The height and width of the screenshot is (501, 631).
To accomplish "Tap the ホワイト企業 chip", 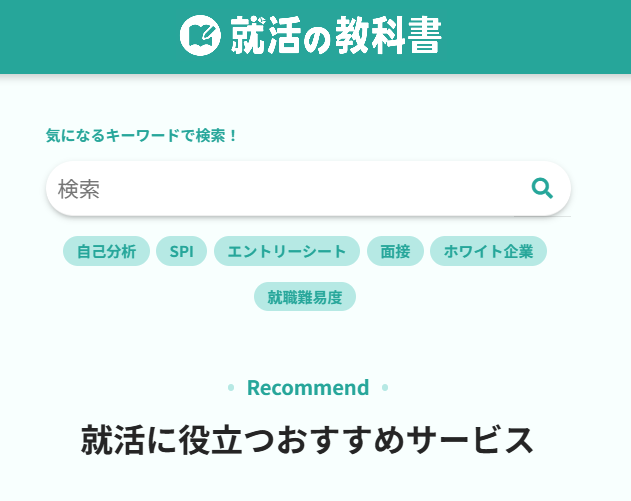I will click(x=488, y=251).
